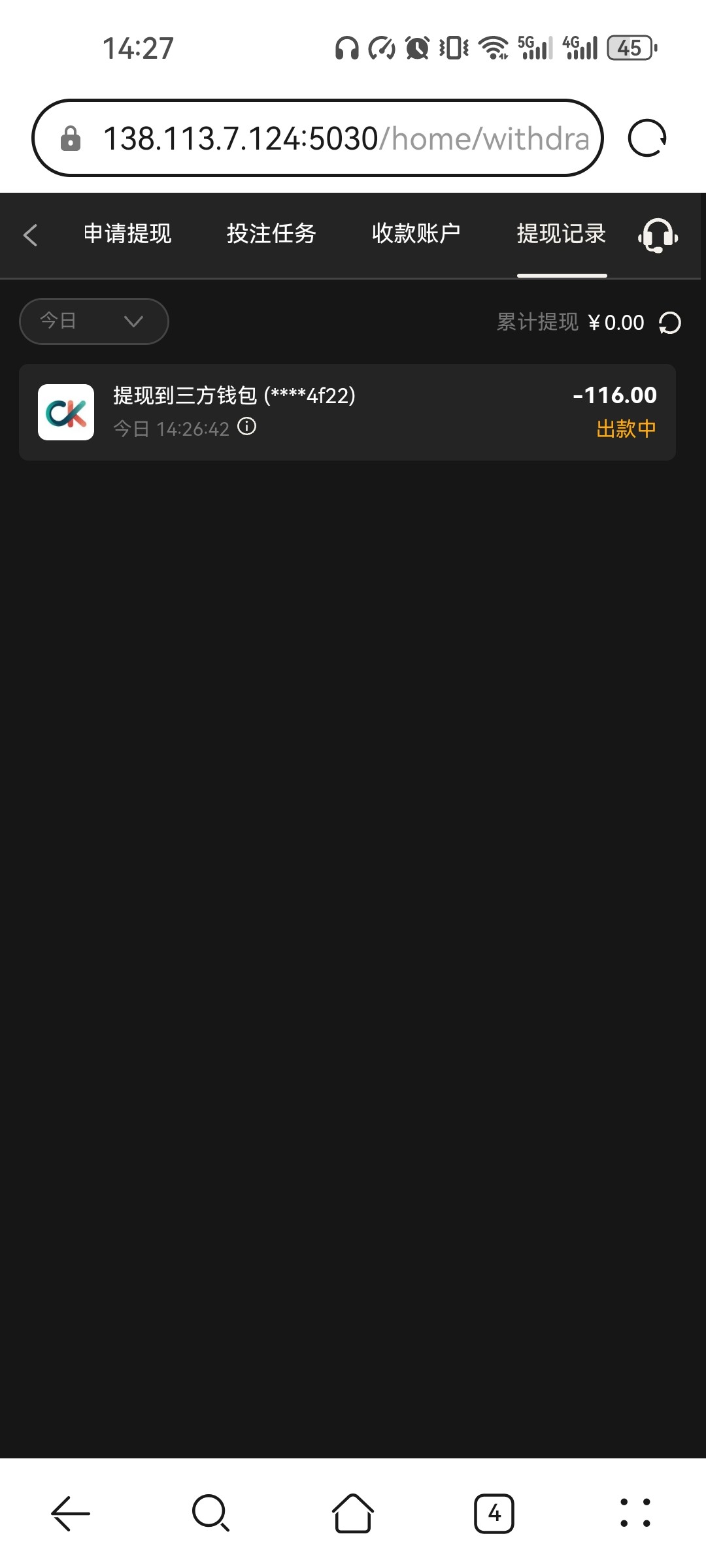Open the browser tab switcher showing 4

[494, 1513]
